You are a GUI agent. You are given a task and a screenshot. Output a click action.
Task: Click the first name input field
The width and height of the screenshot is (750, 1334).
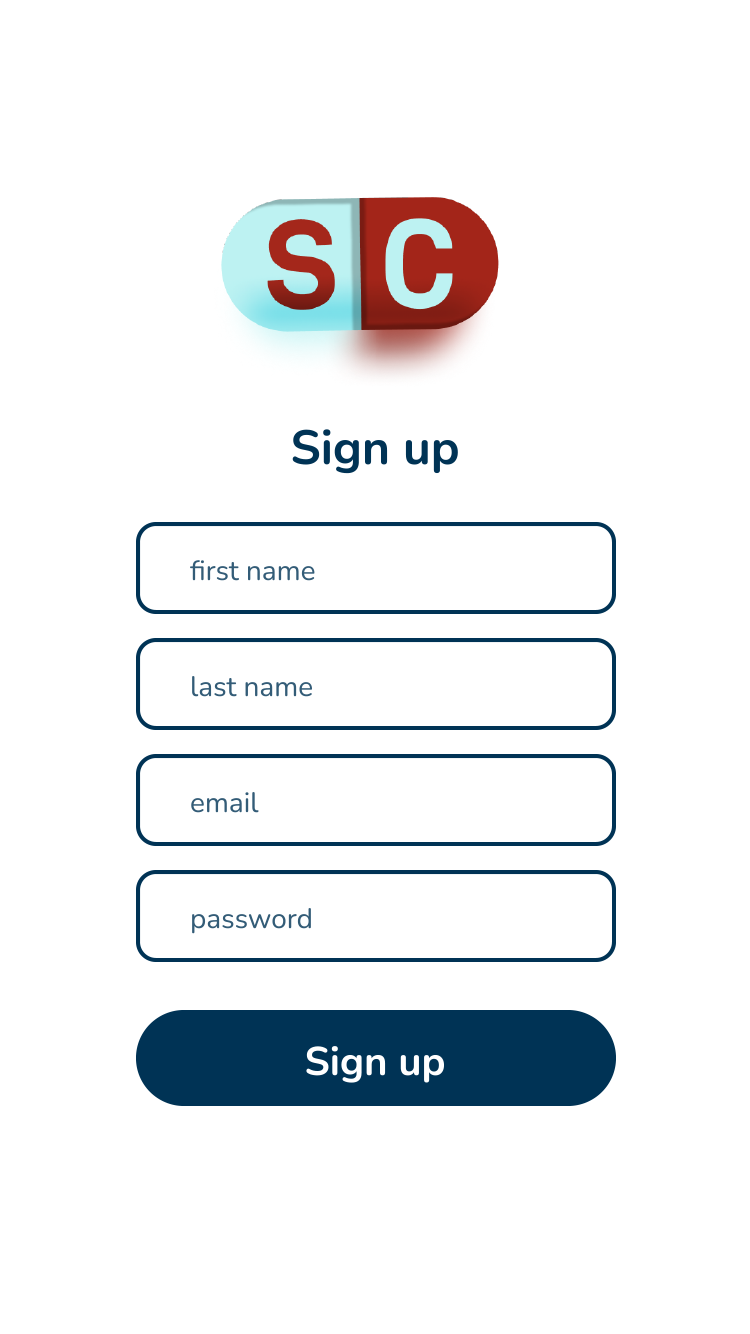point(375,568)
